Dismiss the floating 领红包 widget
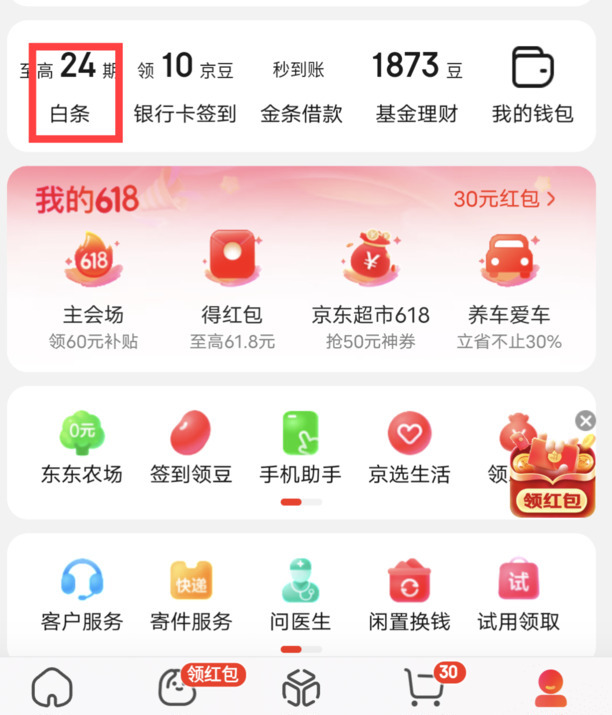This screenshot has height=715, width=612. (586, 421)
